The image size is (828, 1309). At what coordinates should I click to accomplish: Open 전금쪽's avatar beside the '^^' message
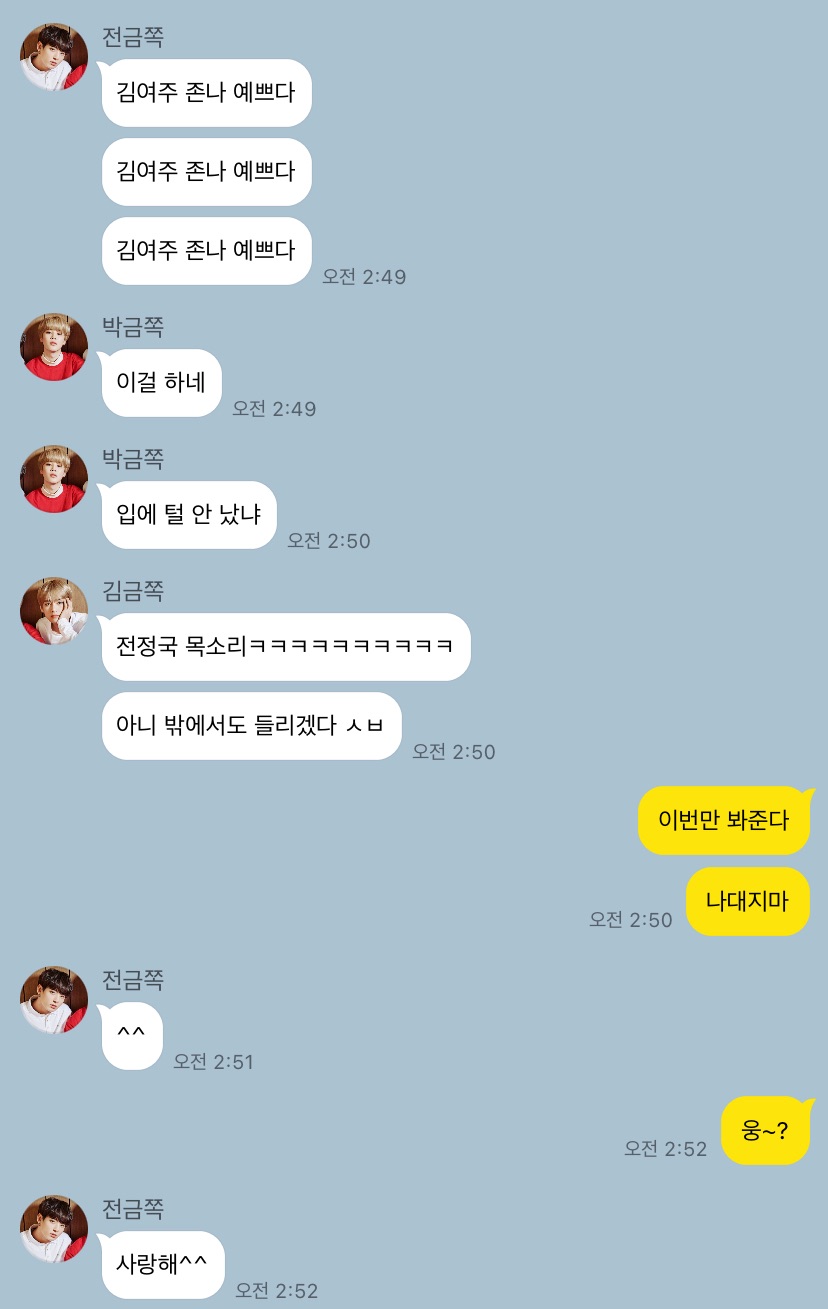click(54, 1000)
